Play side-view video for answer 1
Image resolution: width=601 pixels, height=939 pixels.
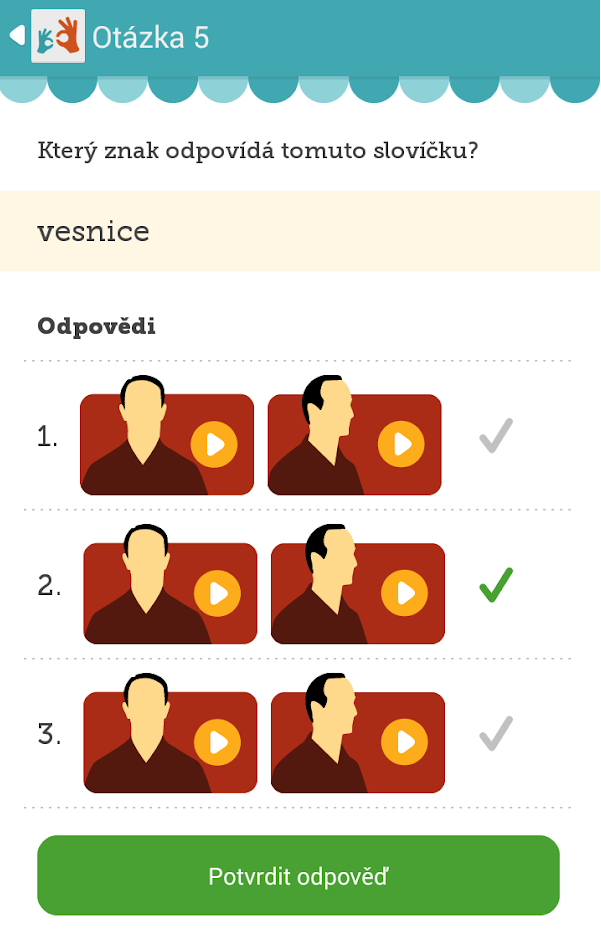click(x=401, y=444)
